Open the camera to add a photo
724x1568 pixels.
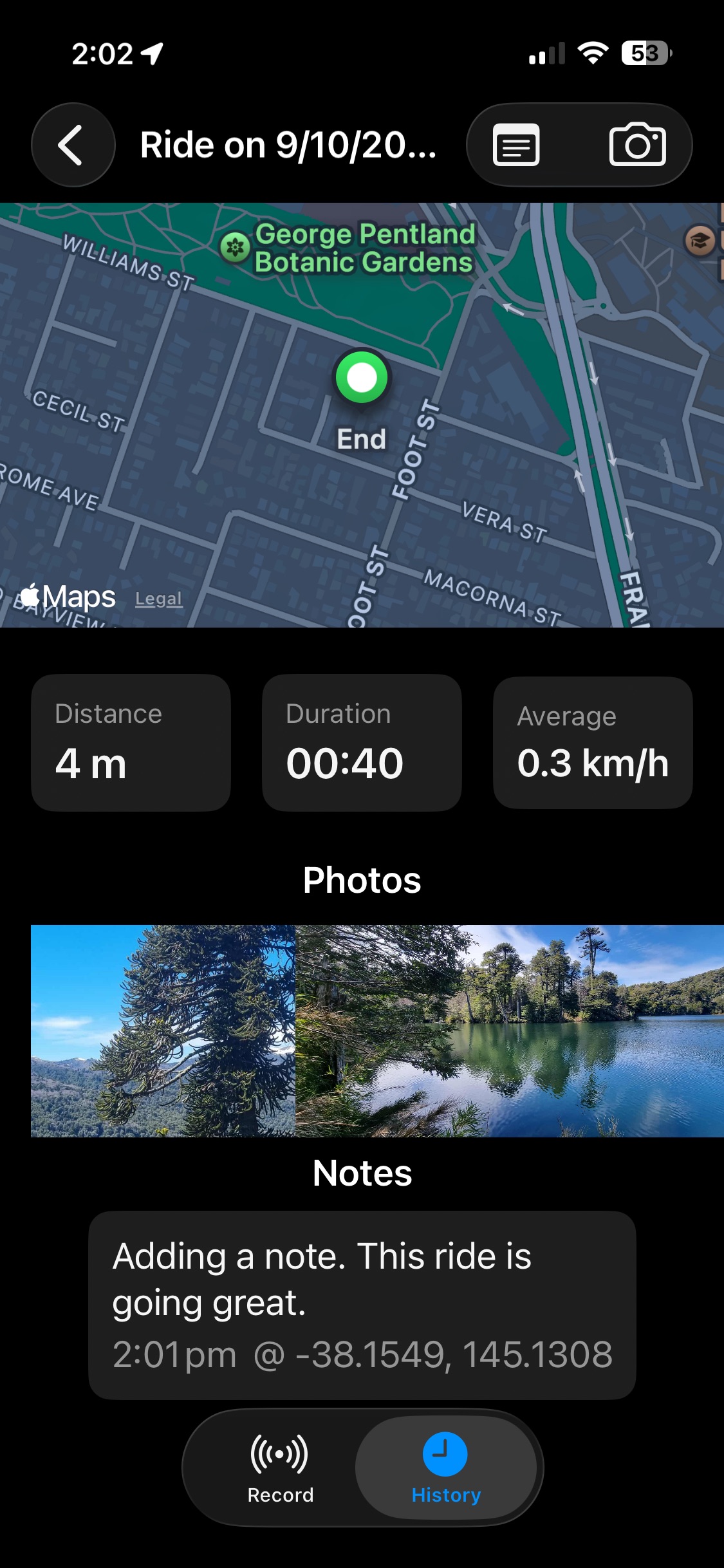[637, 145]
